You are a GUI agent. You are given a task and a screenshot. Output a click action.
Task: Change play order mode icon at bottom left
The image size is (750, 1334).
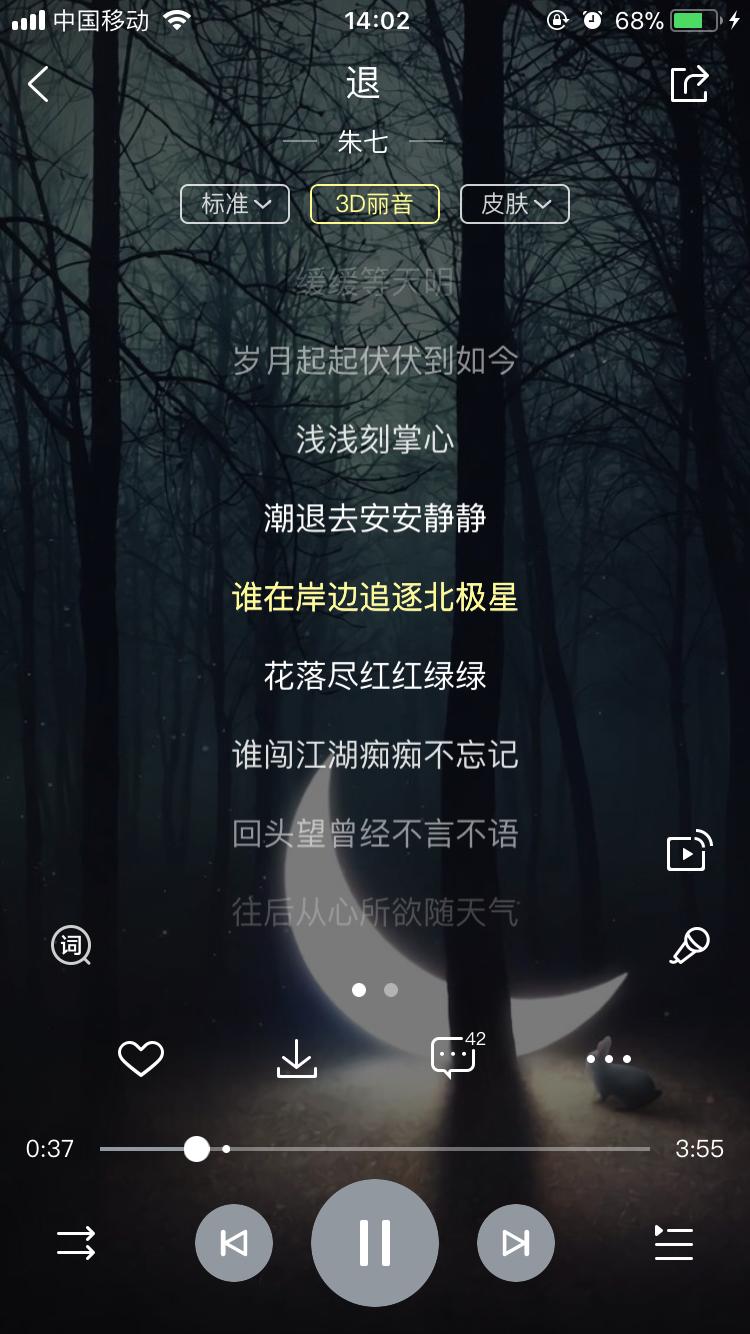tap(76, 1243)
